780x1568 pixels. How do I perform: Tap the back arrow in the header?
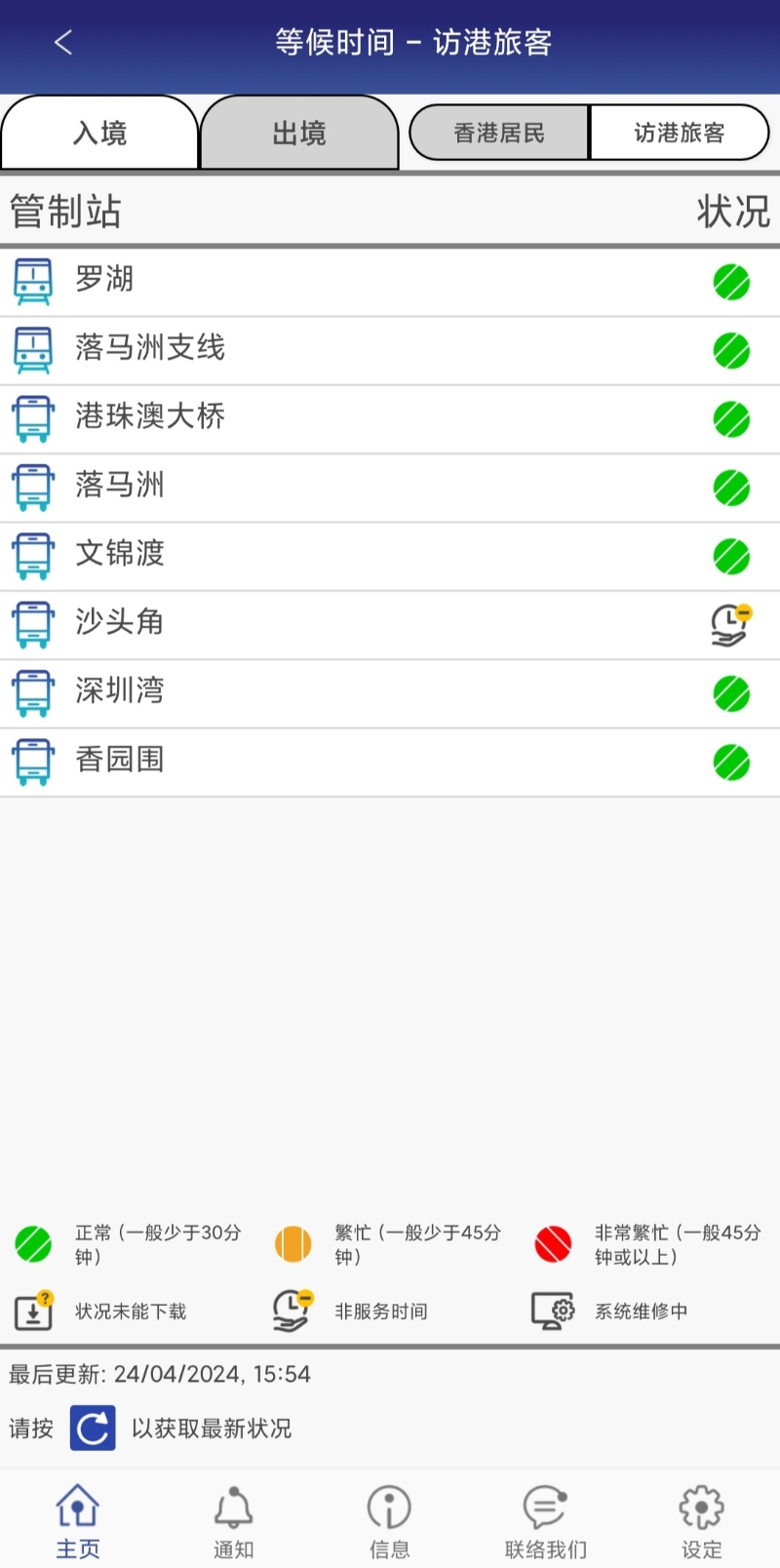[x=62, y=43]
